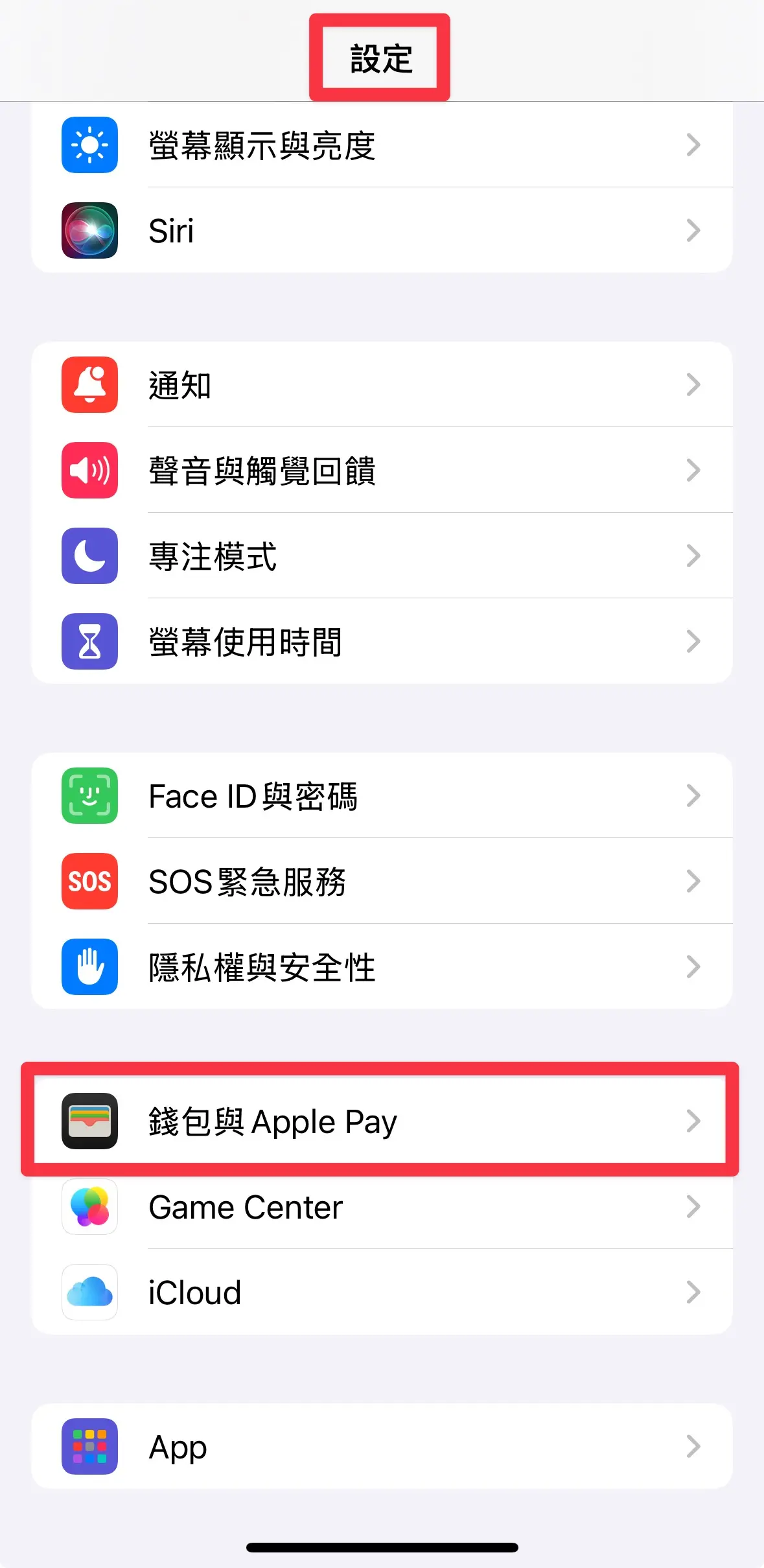Open the App settings row
Screen dimensions: 764x1568
381,1447
